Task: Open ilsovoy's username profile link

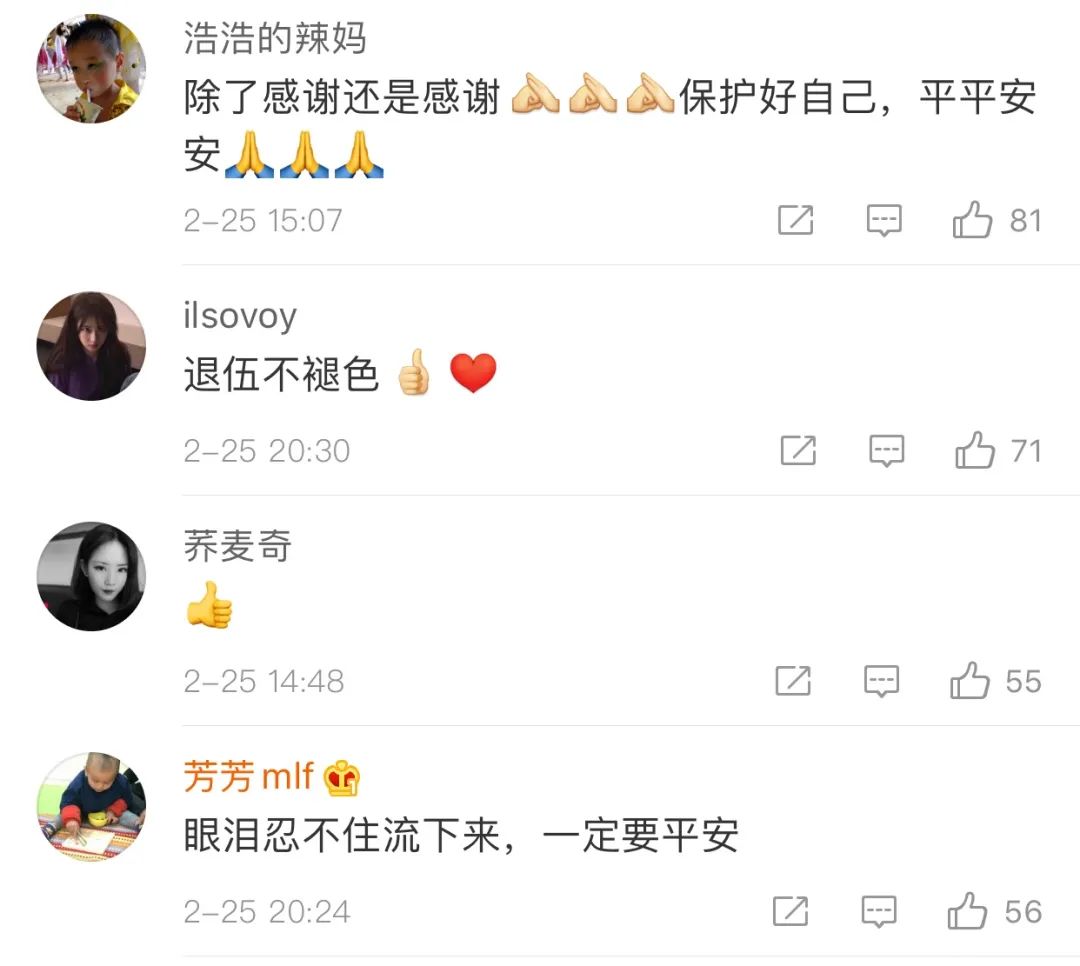Action: [x=240, y=316]
